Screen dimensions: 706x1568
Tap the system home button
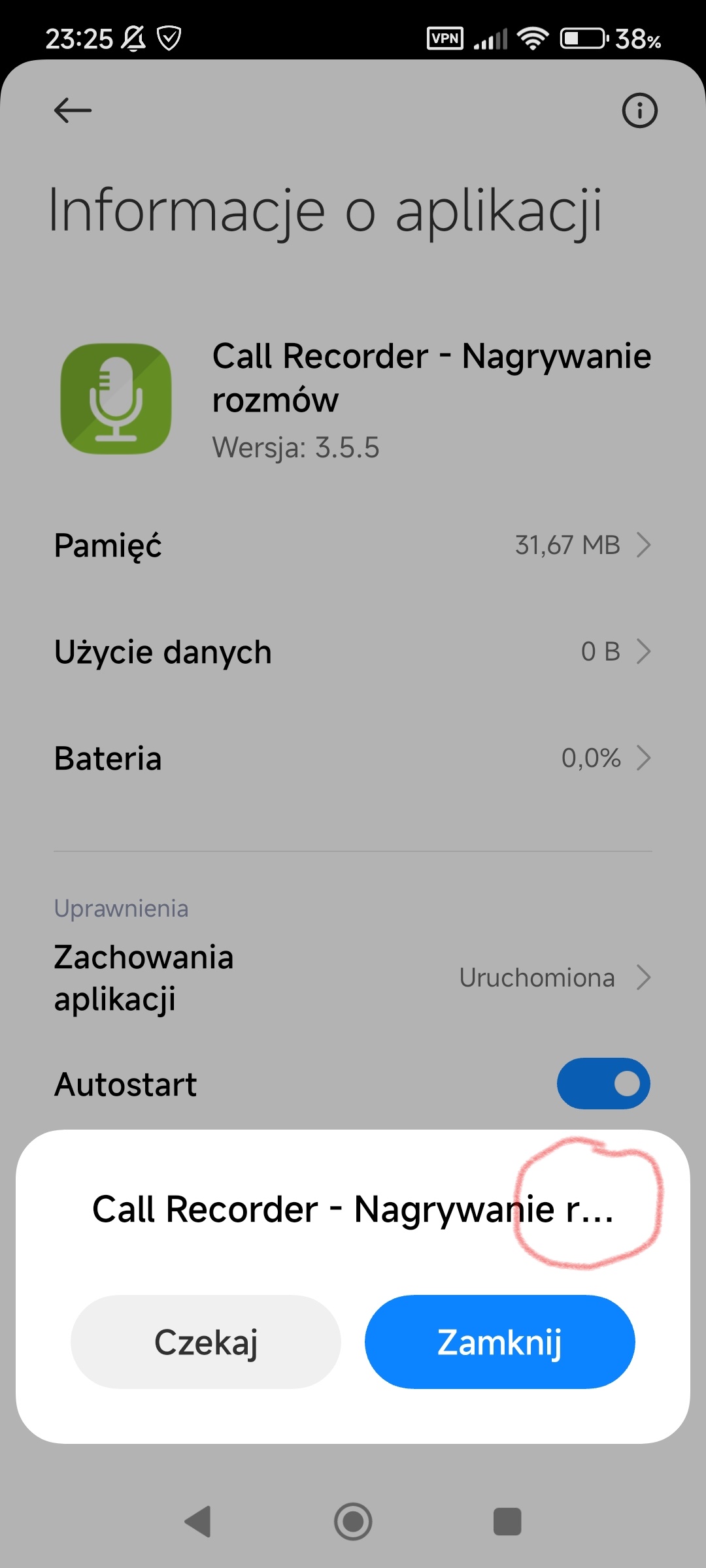(x=353, y=1522)
